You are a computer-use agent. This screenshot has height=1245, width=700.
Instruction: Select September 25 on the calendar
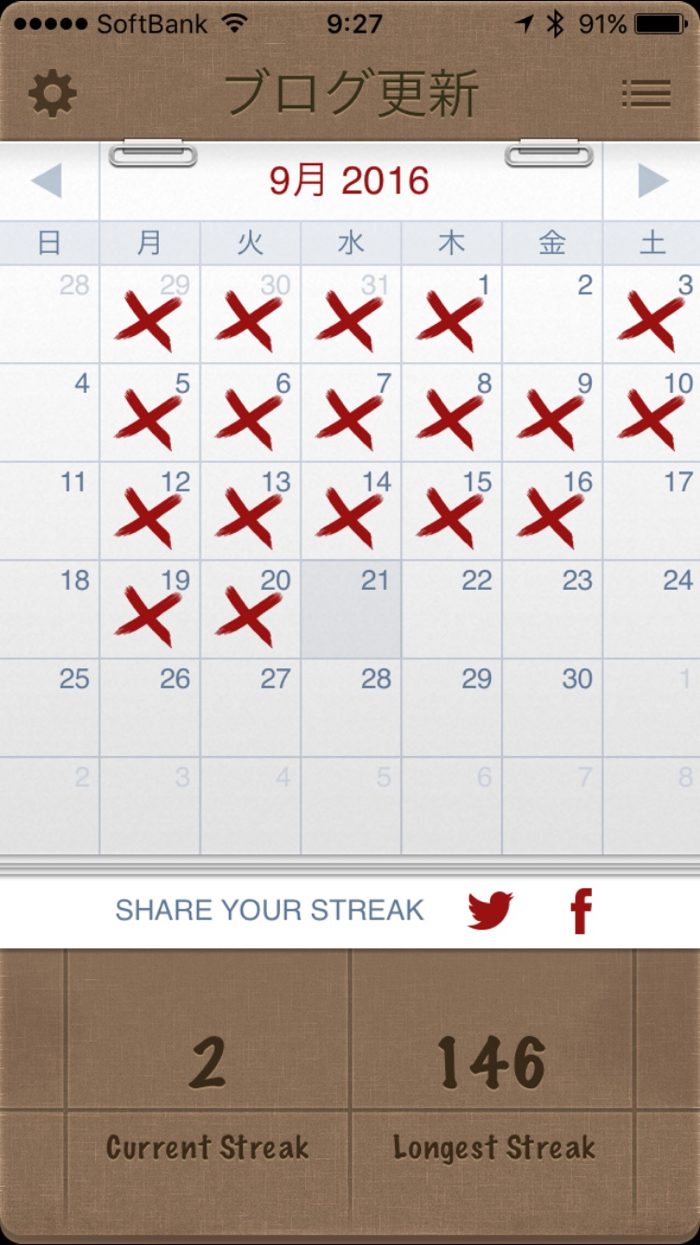(x=50, y=708)
